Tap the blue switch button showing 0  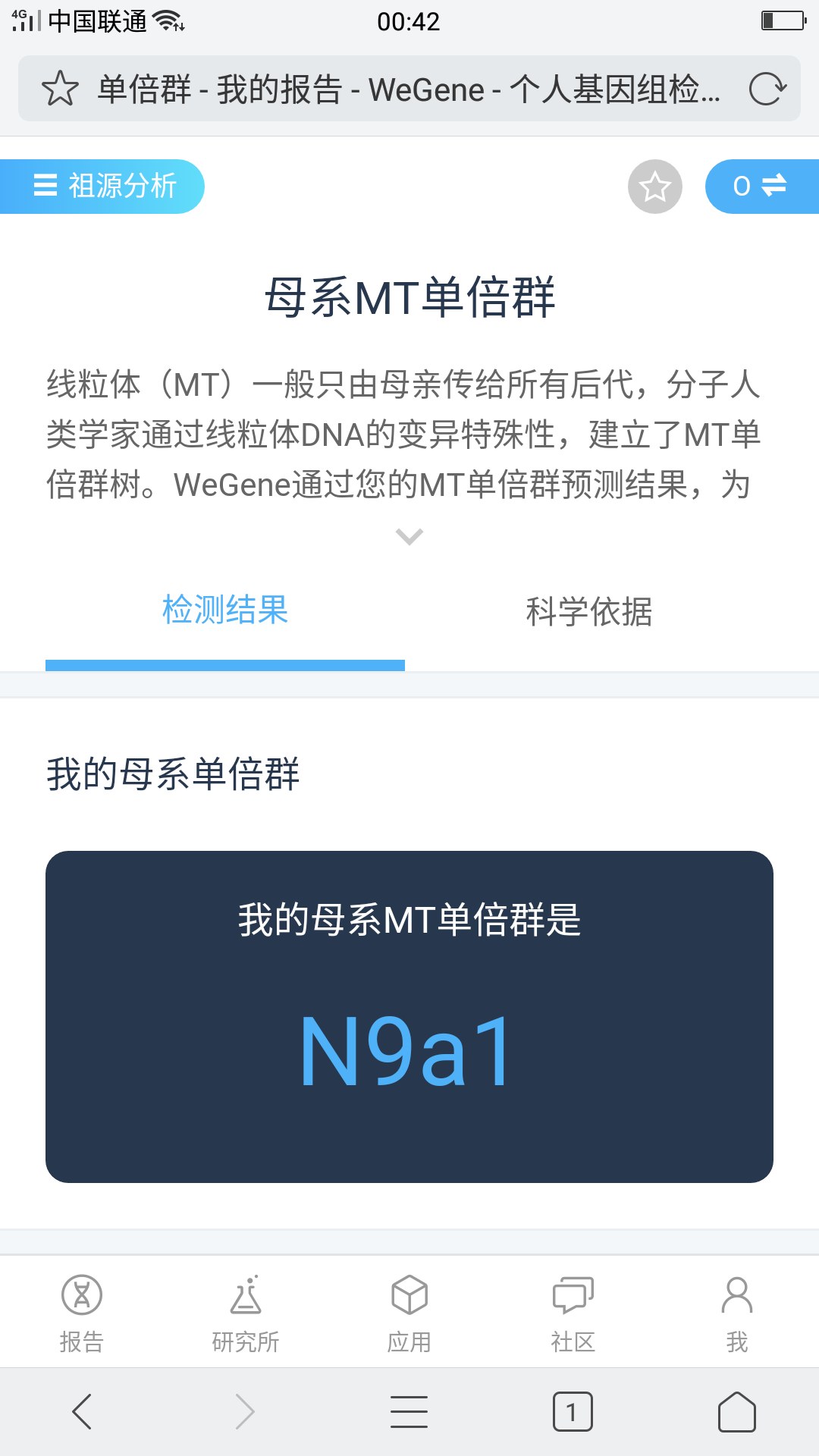pyautogui.click(x=760, y=187)
